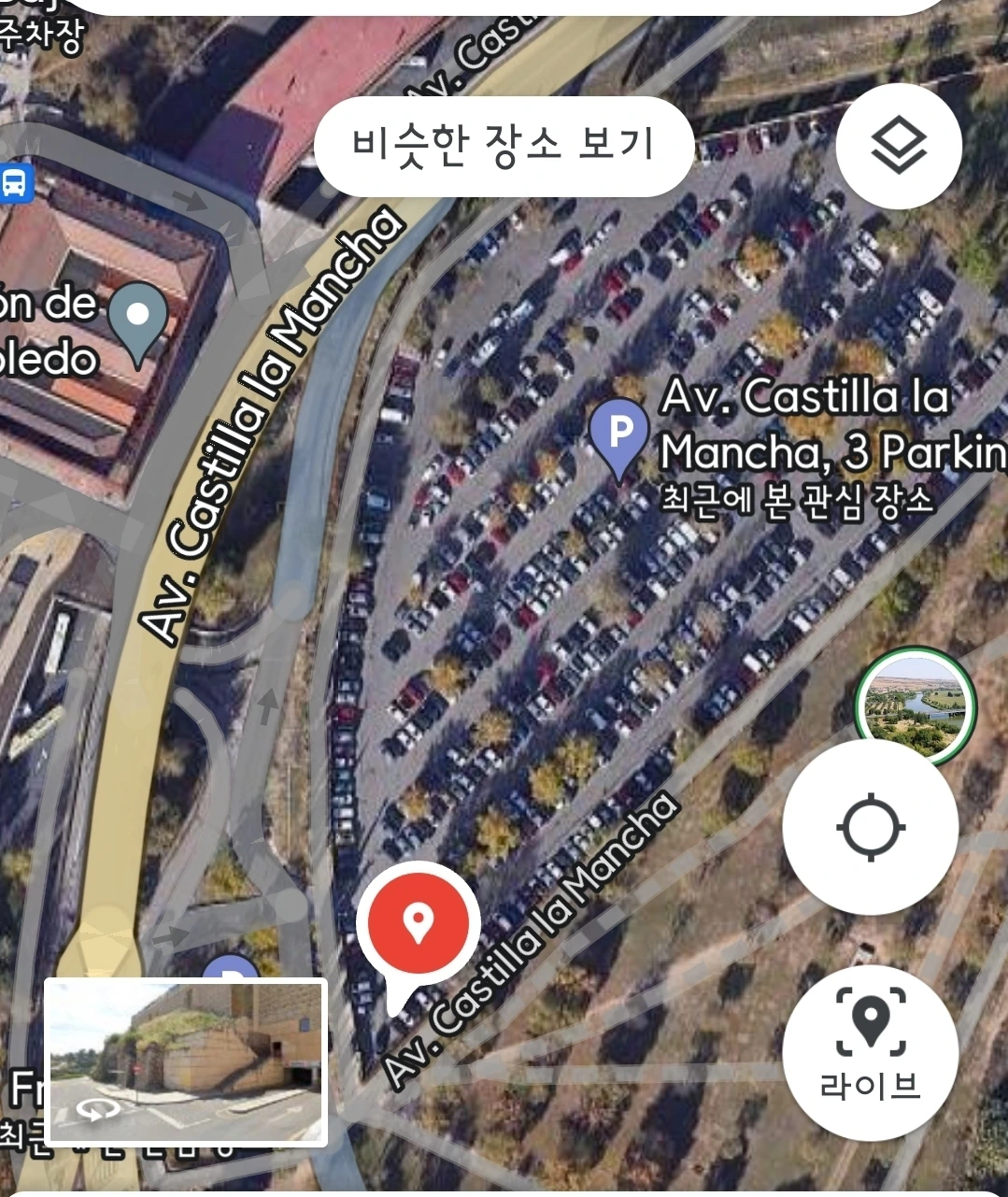Tap the blue bus stop icon
Screen dimensions: 1008x1197
[x=13, y=183]
